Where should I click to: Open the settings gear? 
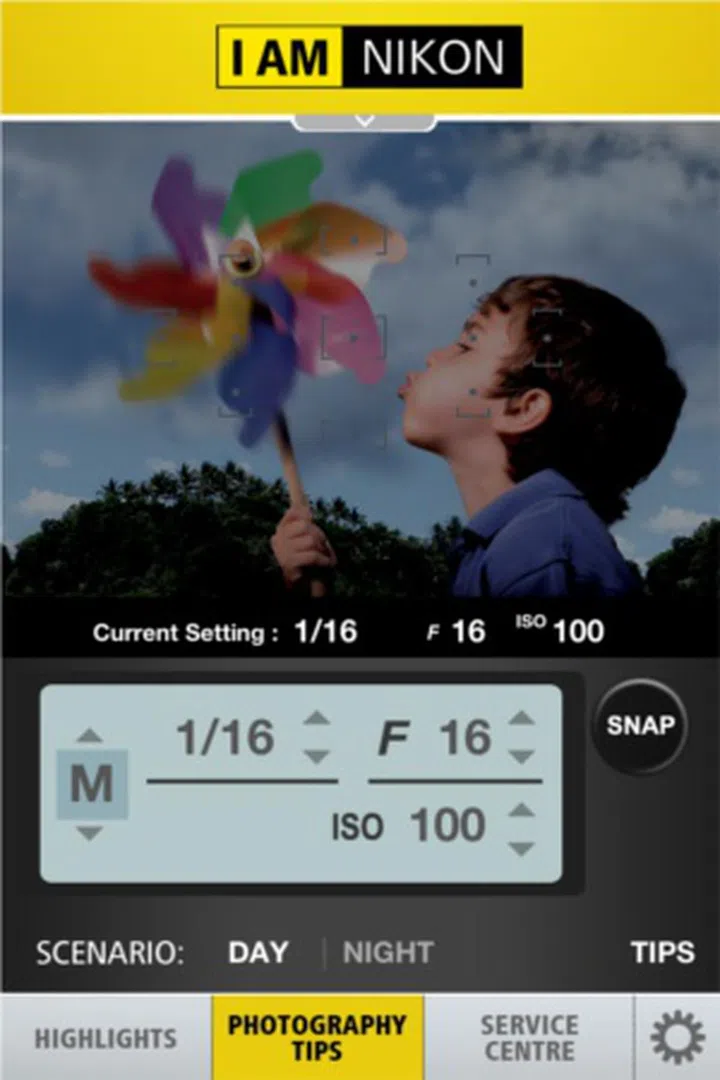[x=677, y=1038]
